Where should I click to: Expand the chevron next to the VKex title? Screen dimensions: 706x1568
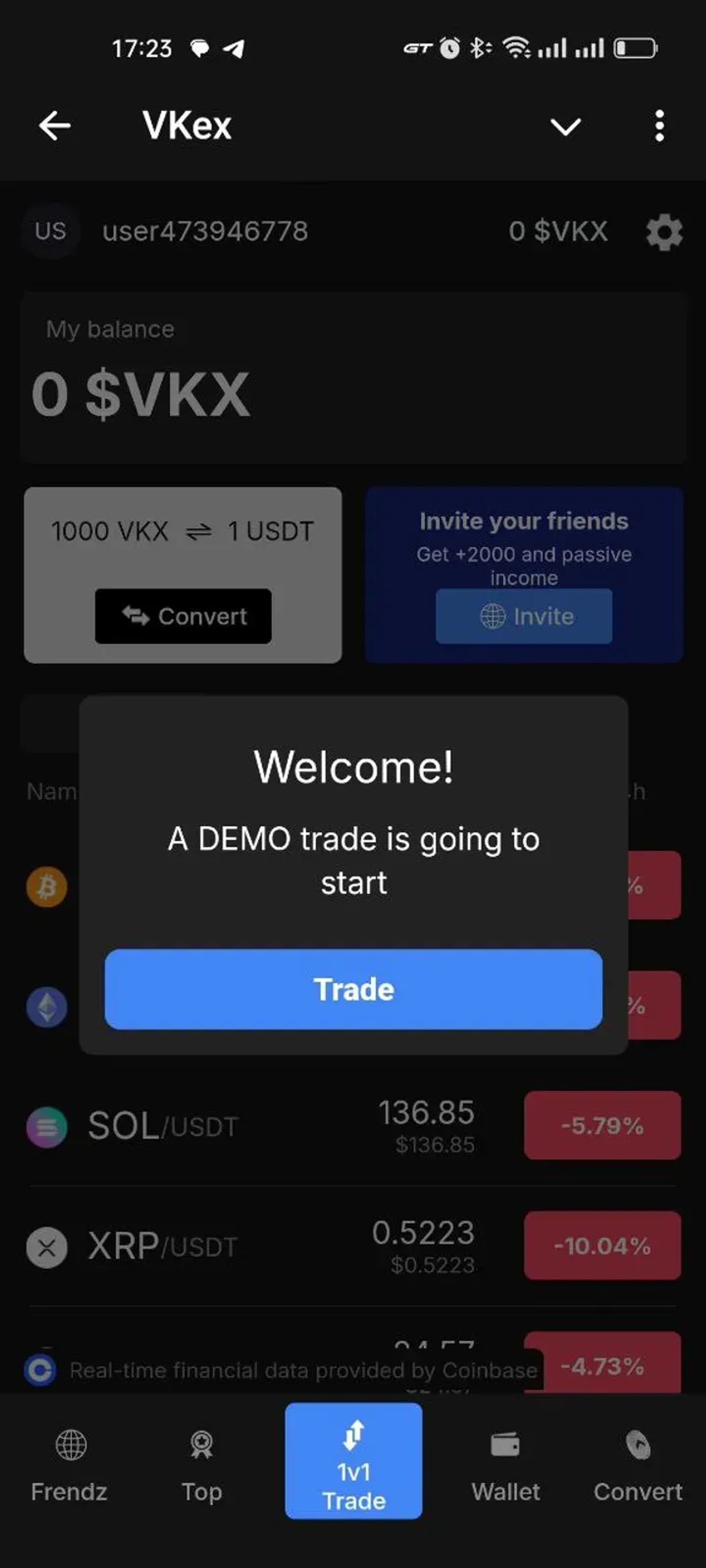(x=565, y=127)
